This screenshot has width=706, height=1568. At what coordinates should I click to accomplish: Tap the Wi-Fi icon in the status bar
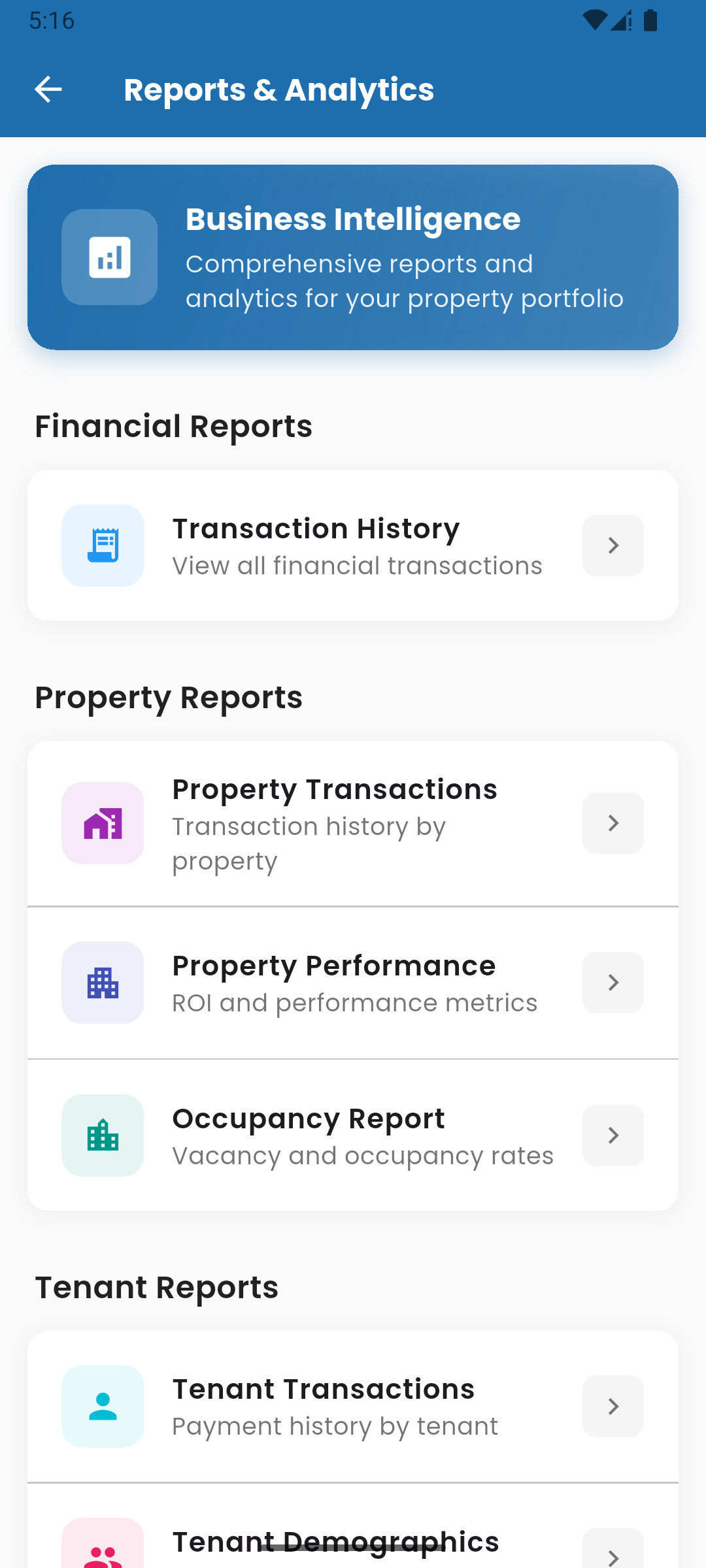pos(594,20)
